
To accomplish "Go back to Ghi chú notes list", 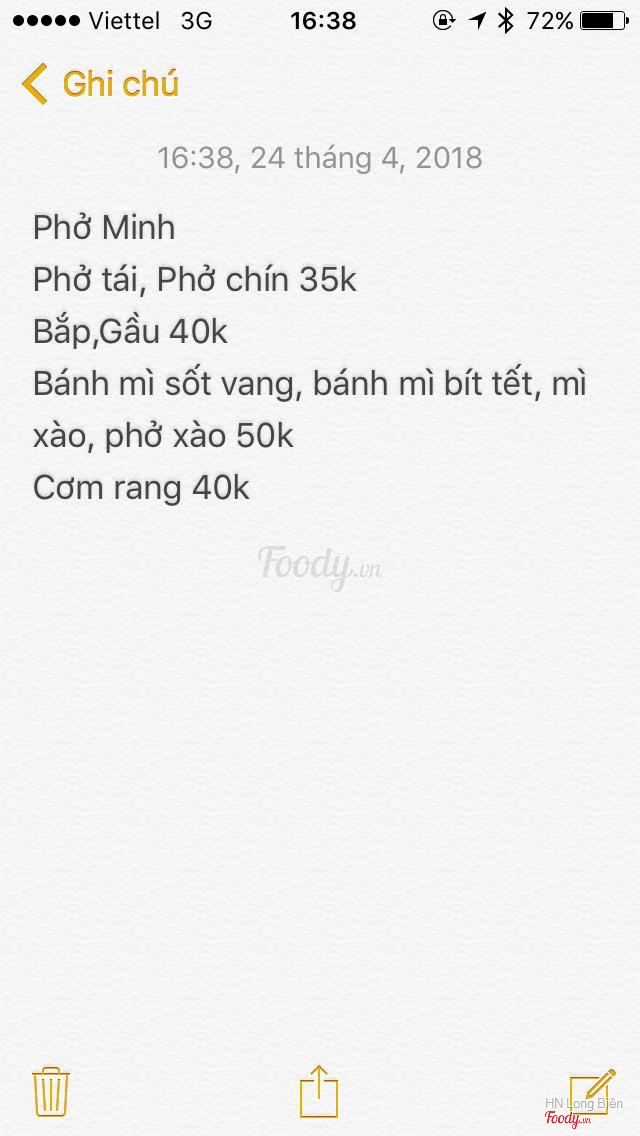I will pyautogui.click(x=100, y=84).
